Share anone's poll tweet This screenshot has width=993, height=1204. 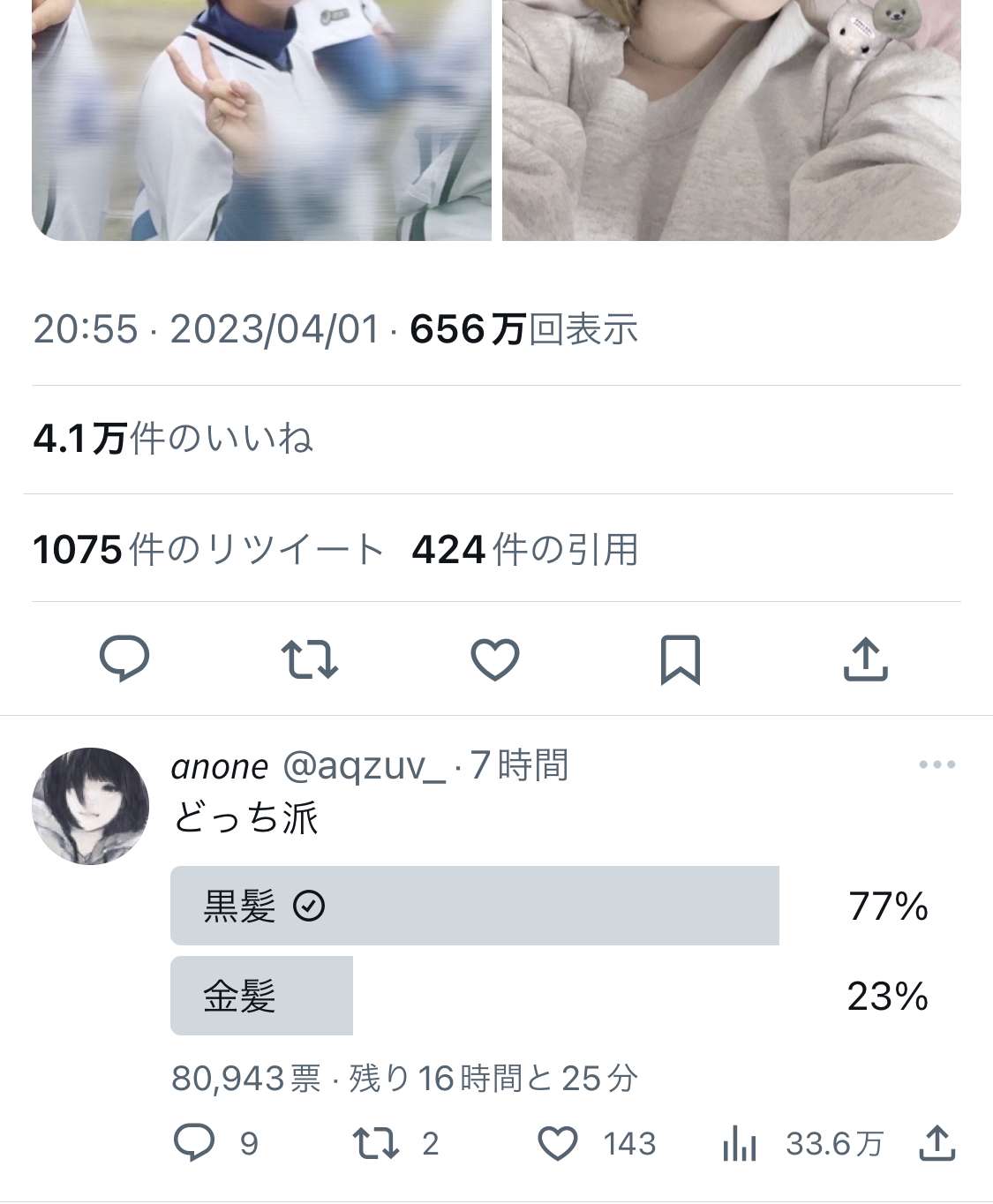[937, 1143]
